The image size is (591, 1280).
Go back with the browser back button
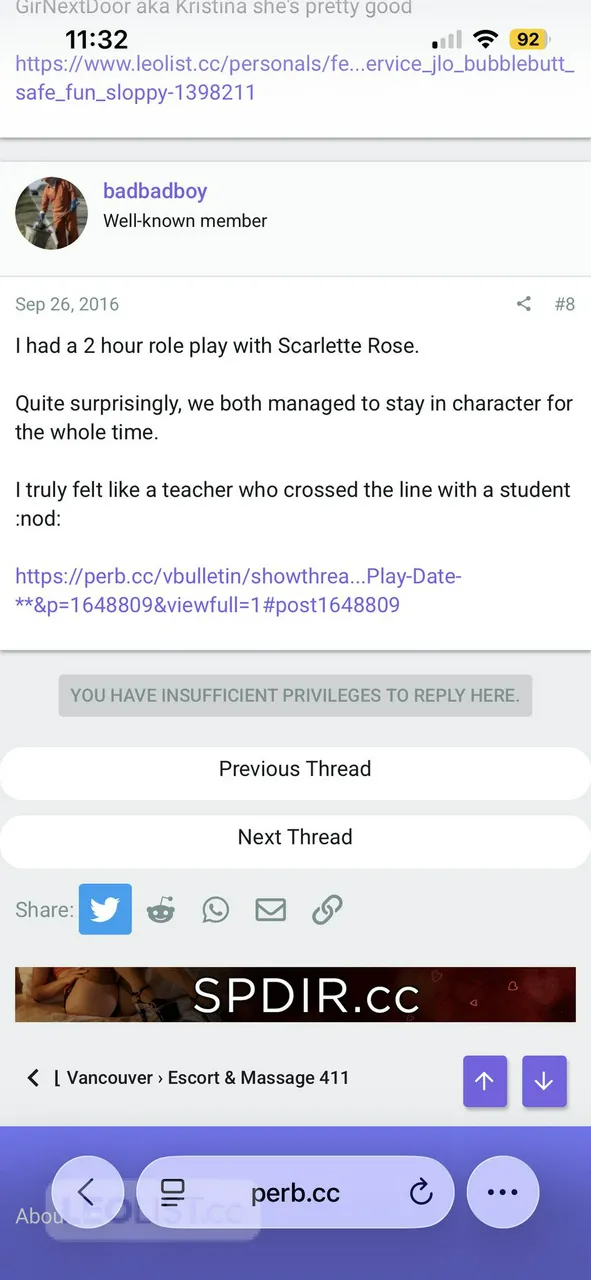coord(87,1192)
